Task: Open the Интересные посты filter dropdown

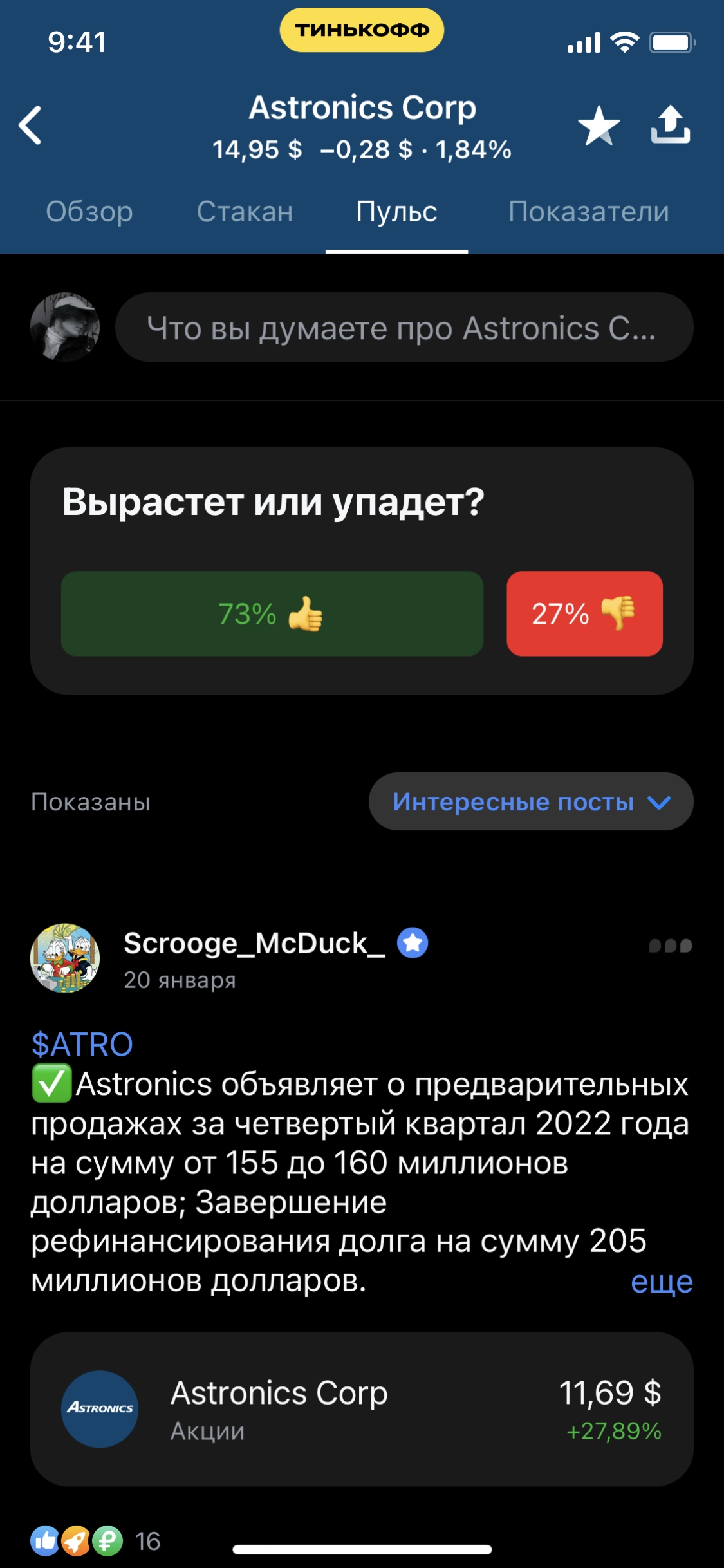Action: tap(531, 801)
